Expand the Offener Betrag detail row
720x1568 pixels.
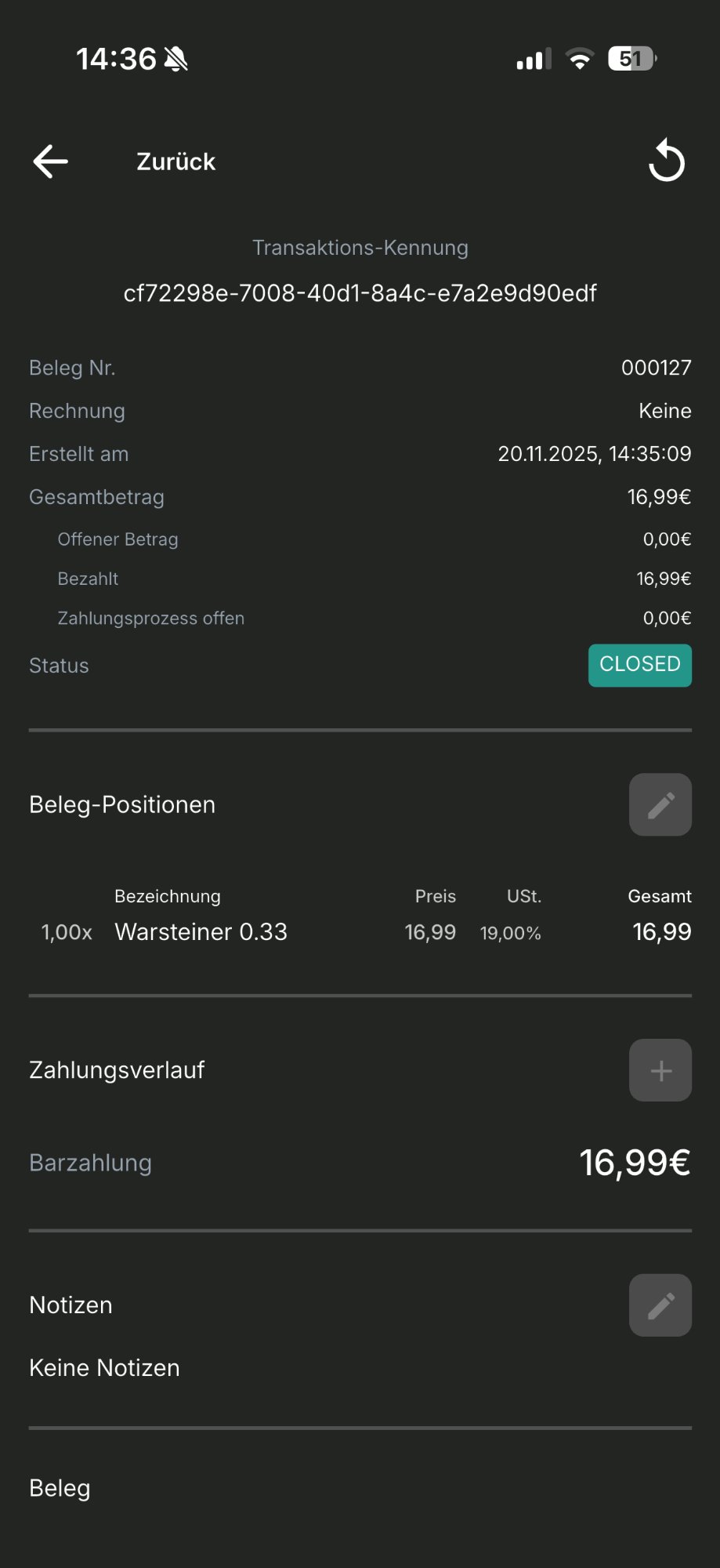point(118,539)
